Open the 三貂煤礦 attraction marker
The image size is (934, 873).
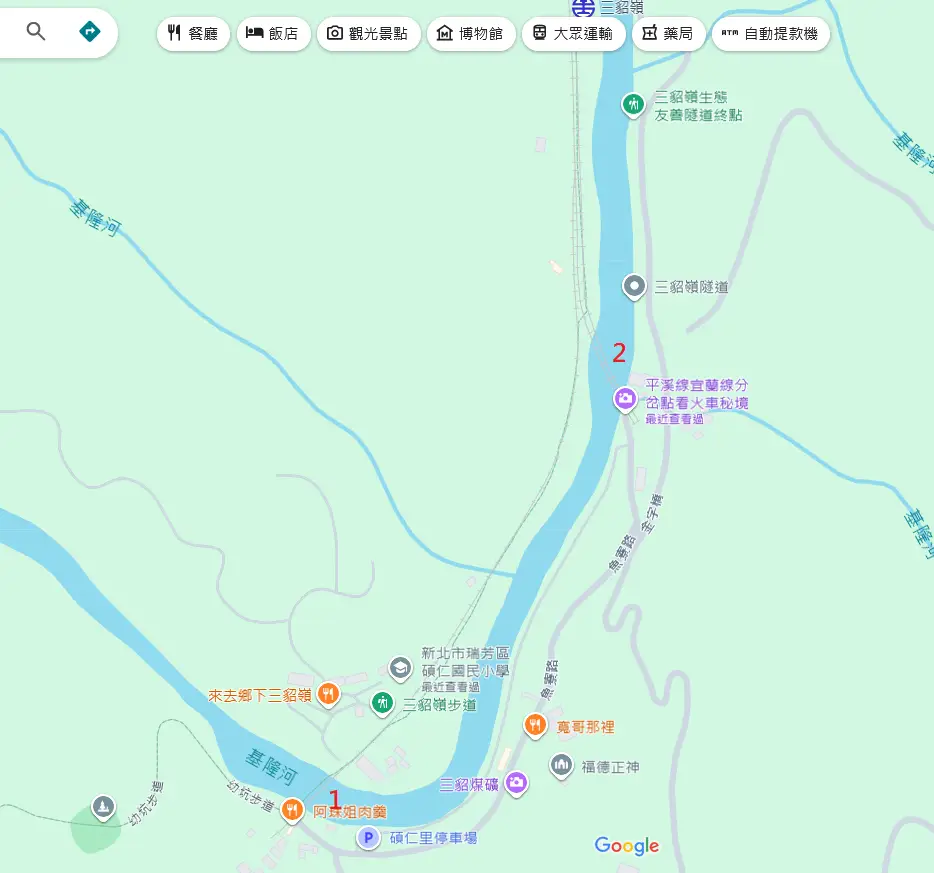[x=516, y=783]
